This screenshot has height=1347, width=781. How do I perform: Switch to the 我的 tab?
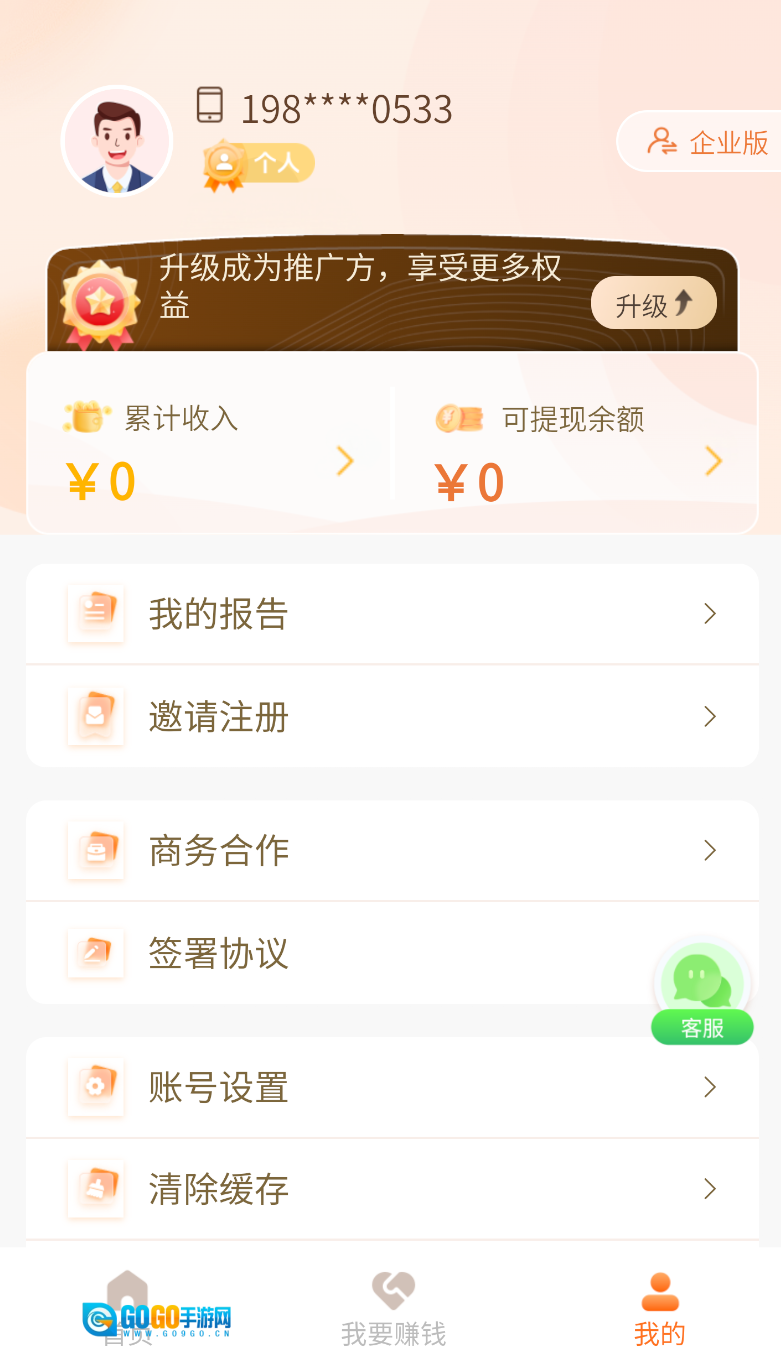[658, 1305]
